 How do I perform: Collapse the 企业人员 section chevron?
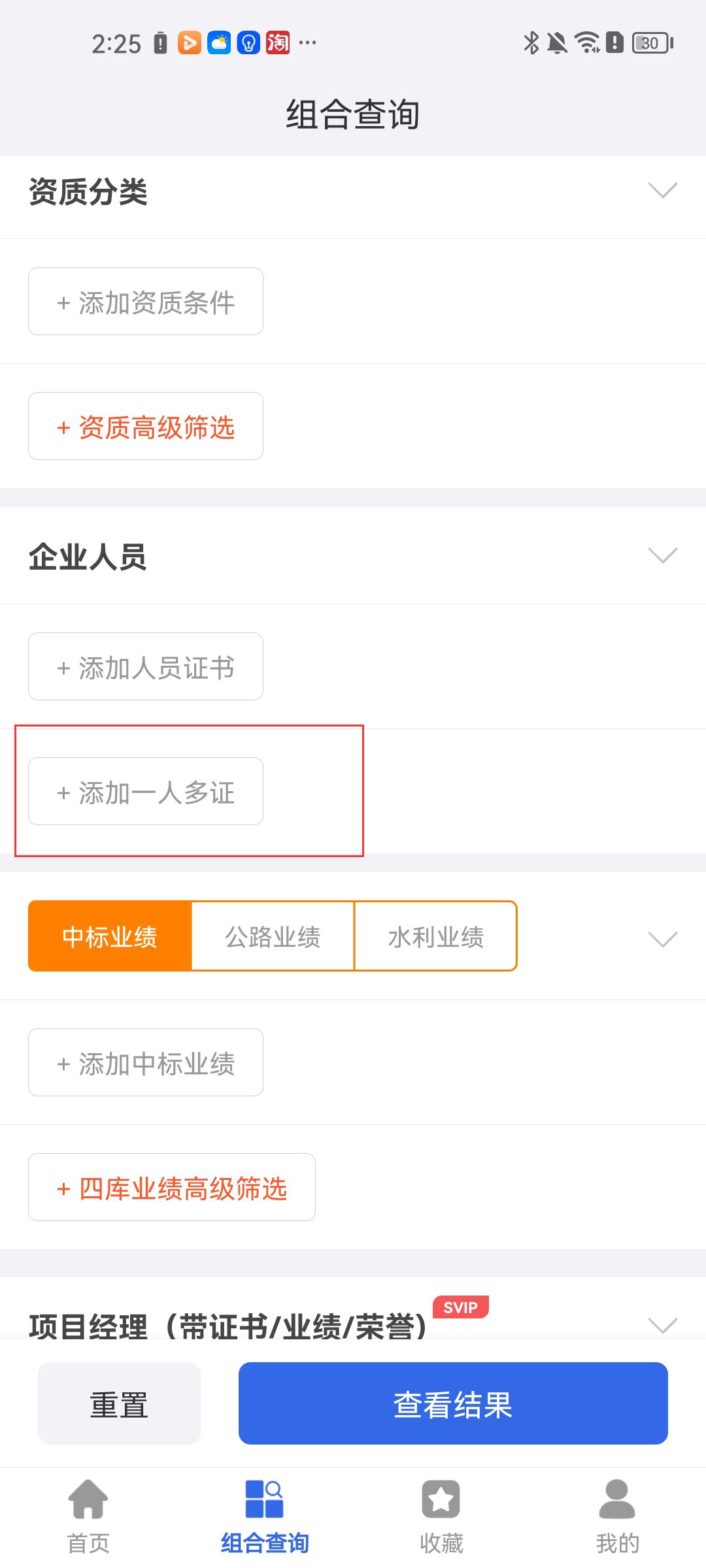(662, 555)
